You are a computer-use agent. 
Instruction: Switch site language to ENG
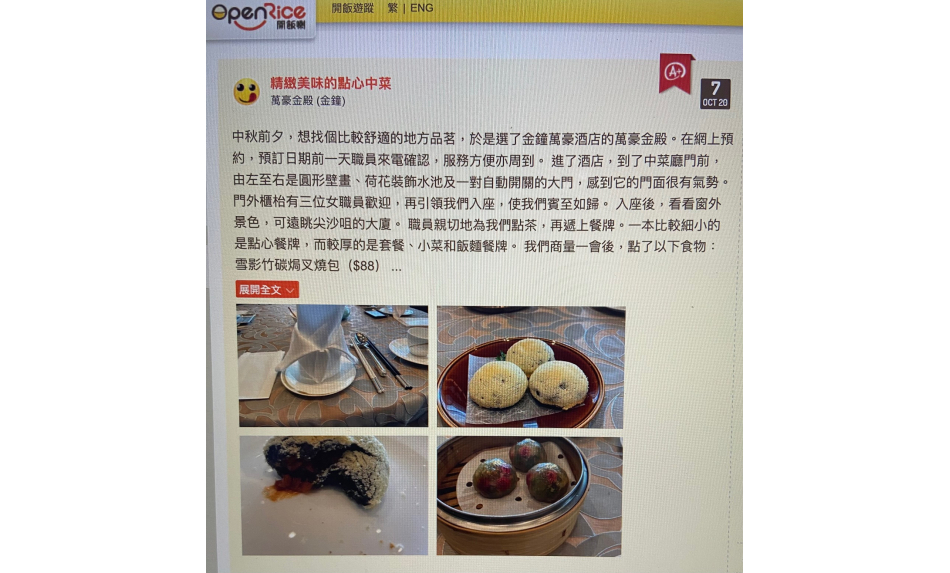pyautogui.click(x=422, y=8)
